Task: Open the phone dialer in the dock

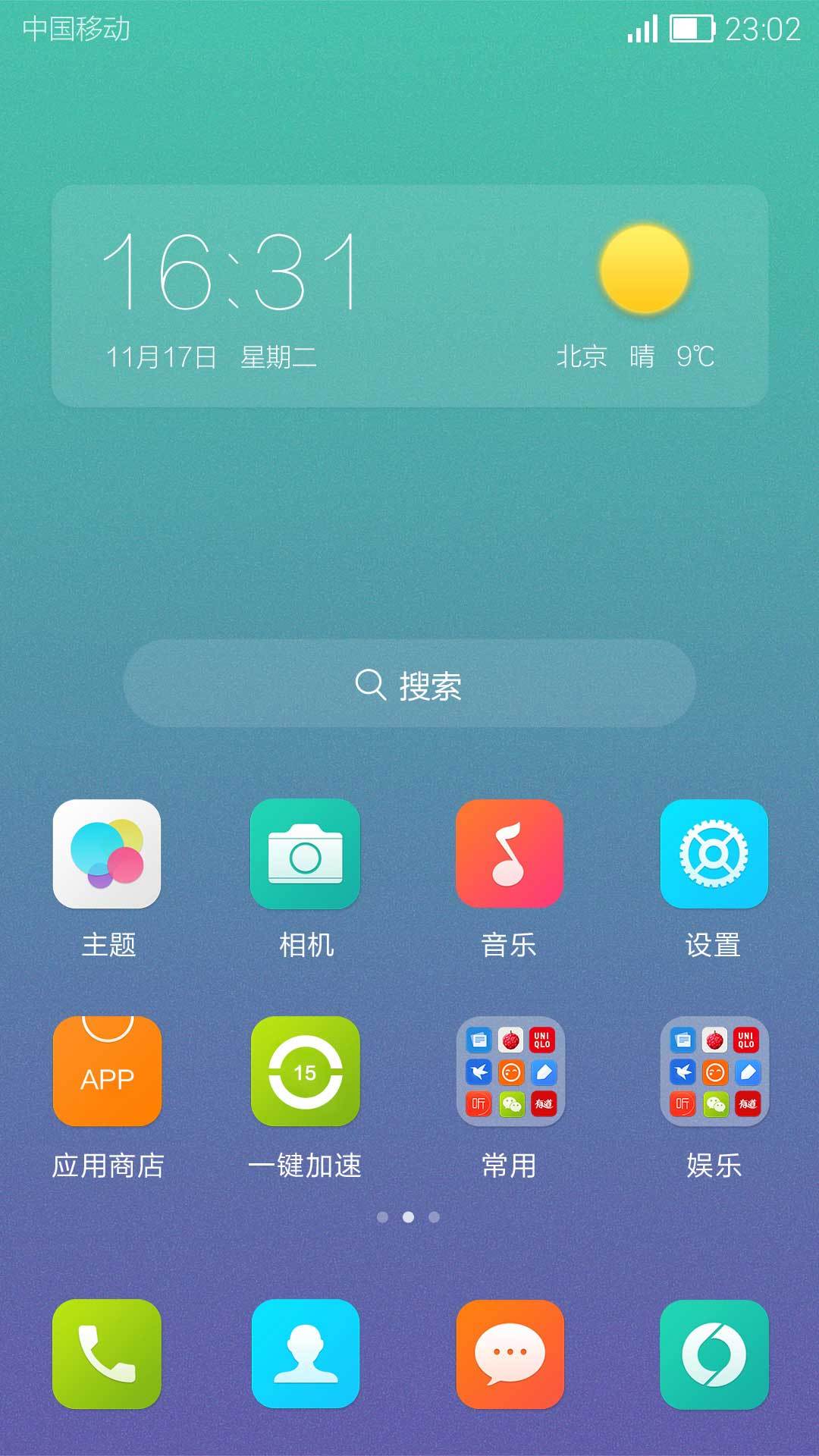Action: coord(107,1354)
